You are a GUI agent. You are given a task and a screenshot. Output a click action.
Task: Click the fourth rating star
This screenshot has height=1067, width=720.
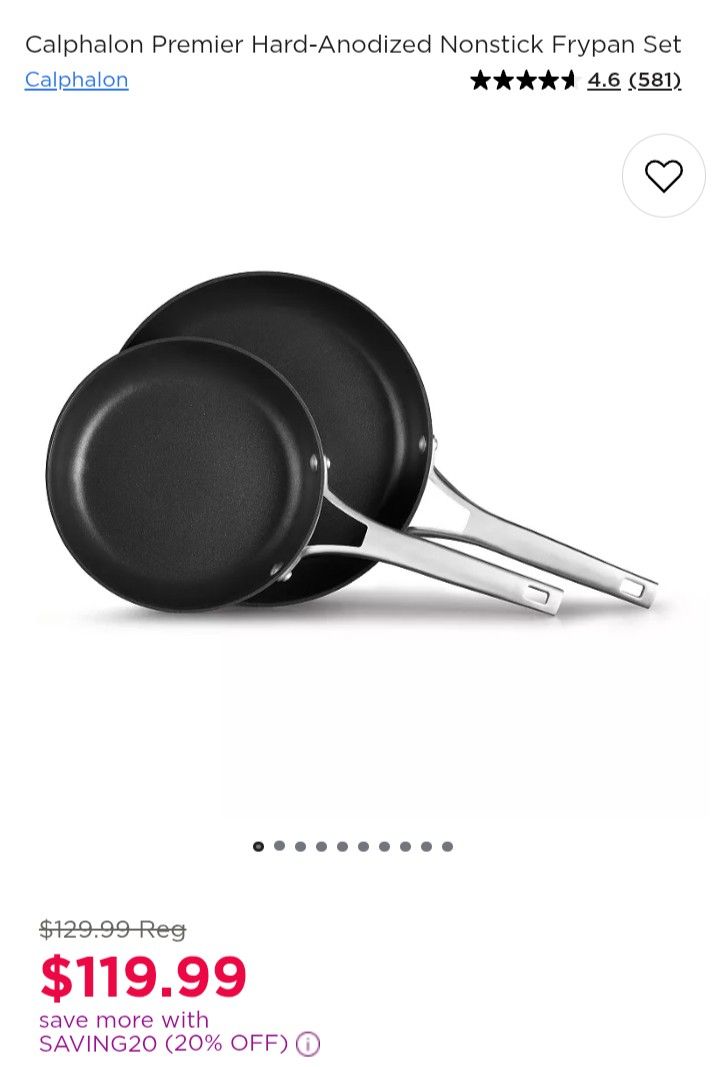[x=547, y=81]
